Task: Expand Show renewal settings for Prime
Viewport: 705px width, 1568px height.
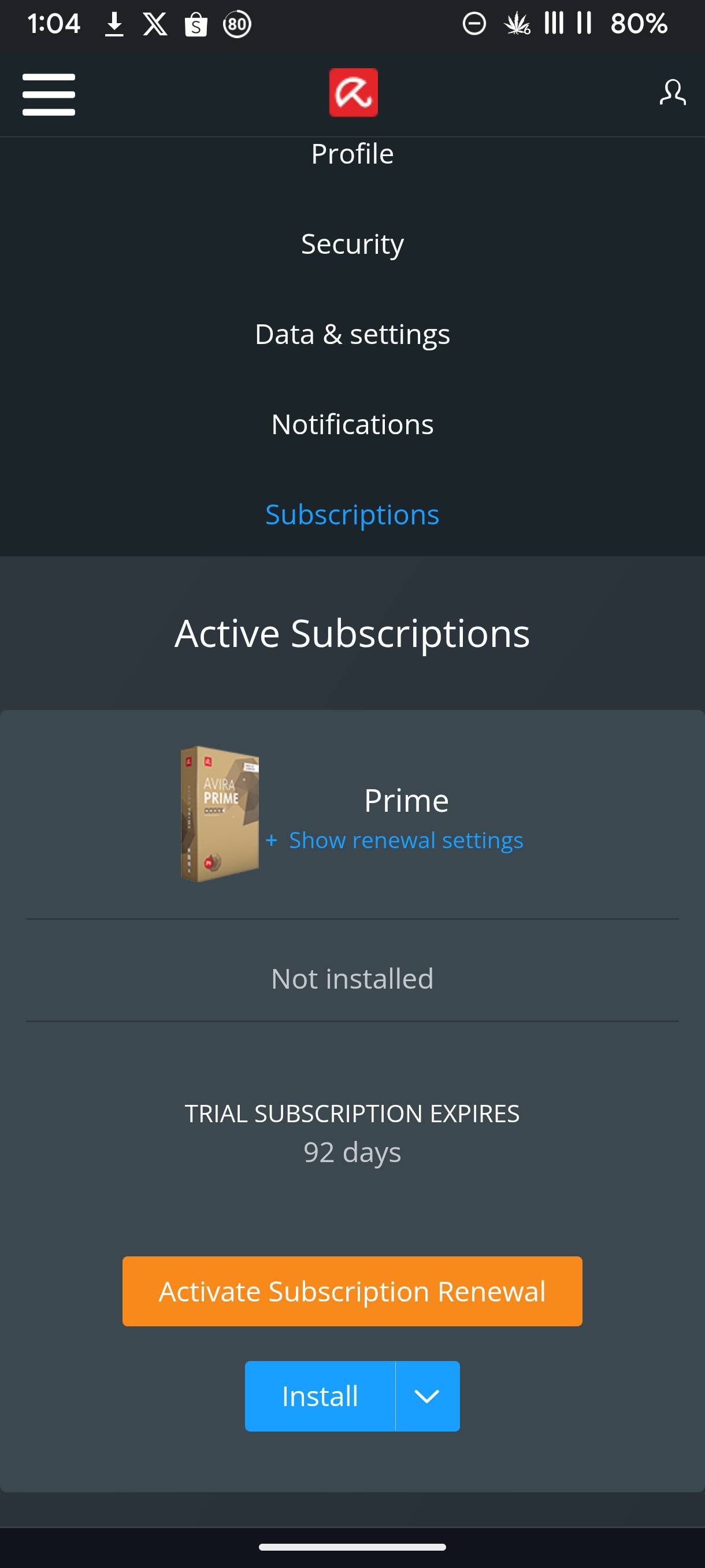Action: [x=405, y=840]
